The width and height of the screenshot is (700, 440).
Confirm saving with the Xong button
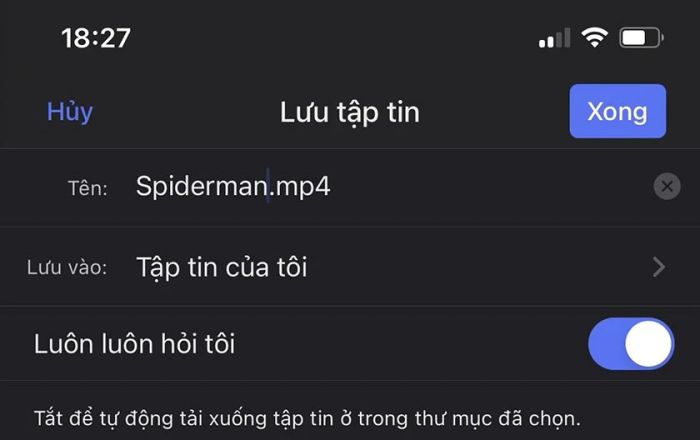pyautogui.click(x=617, y=111)
